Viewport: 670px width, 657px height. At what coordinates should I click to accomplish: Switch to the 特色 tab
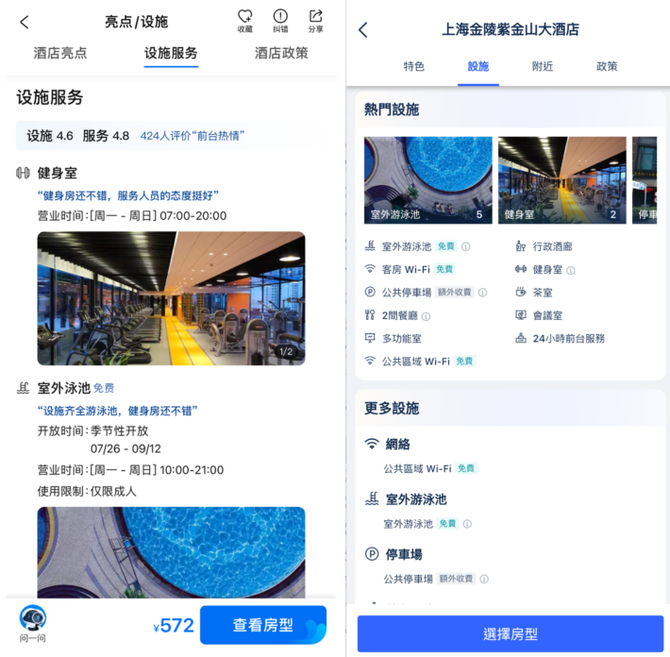click(414, 67)
